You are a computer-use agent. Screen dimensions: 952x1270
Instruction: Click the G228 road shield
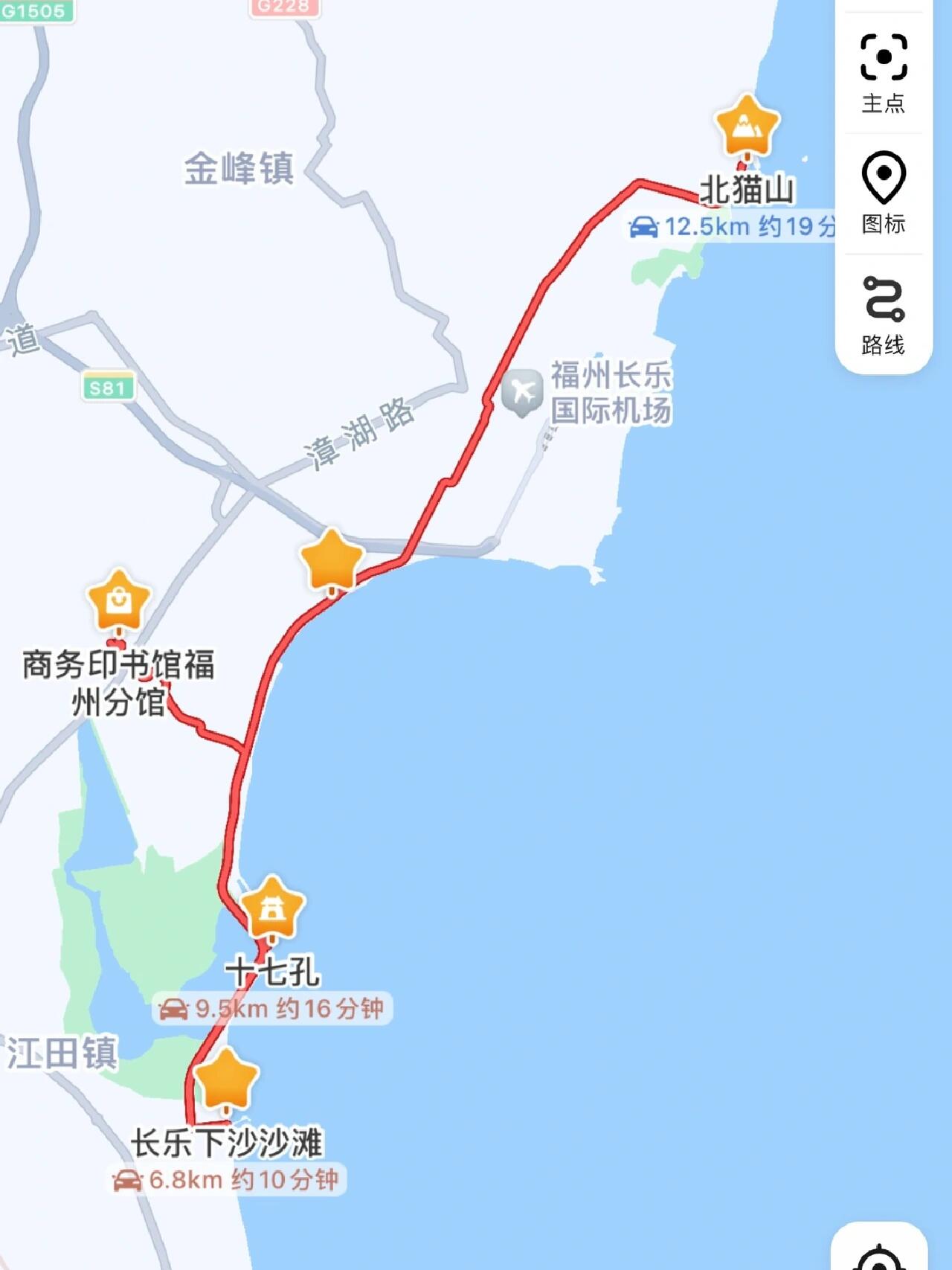(286, 7)
